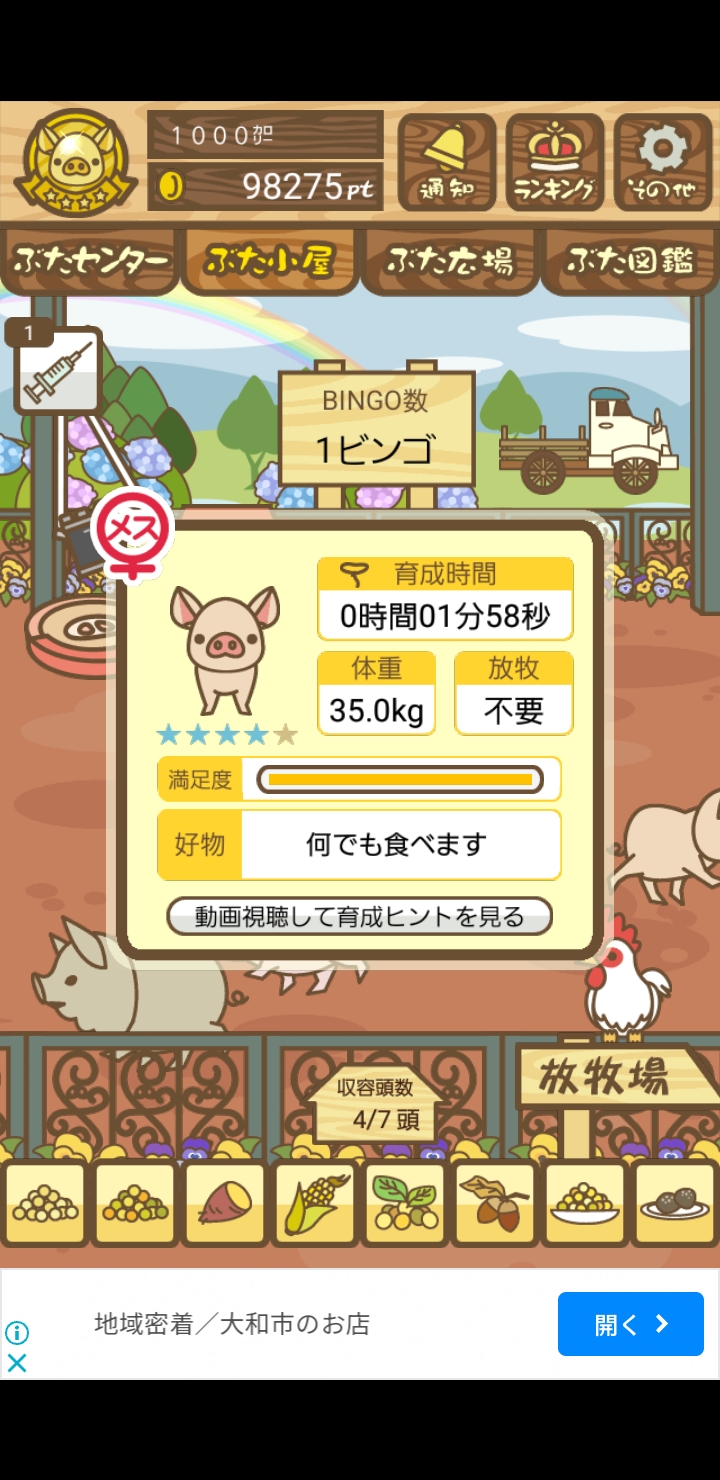Close the banner advertisement

(x=17, y=1362)
